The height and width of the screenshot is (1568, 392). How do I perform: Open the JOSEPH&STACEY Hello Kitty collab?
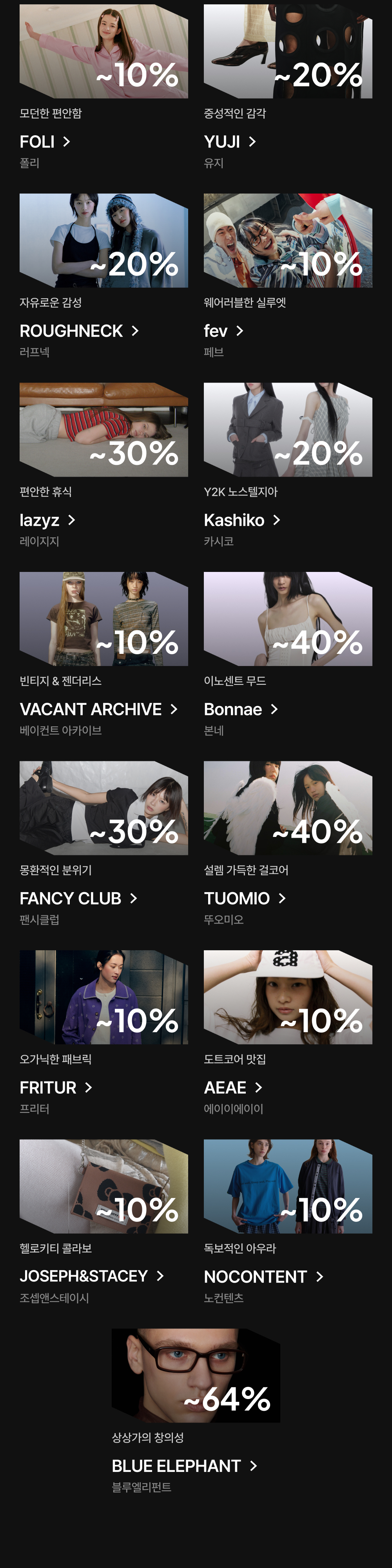[103, 1186]
